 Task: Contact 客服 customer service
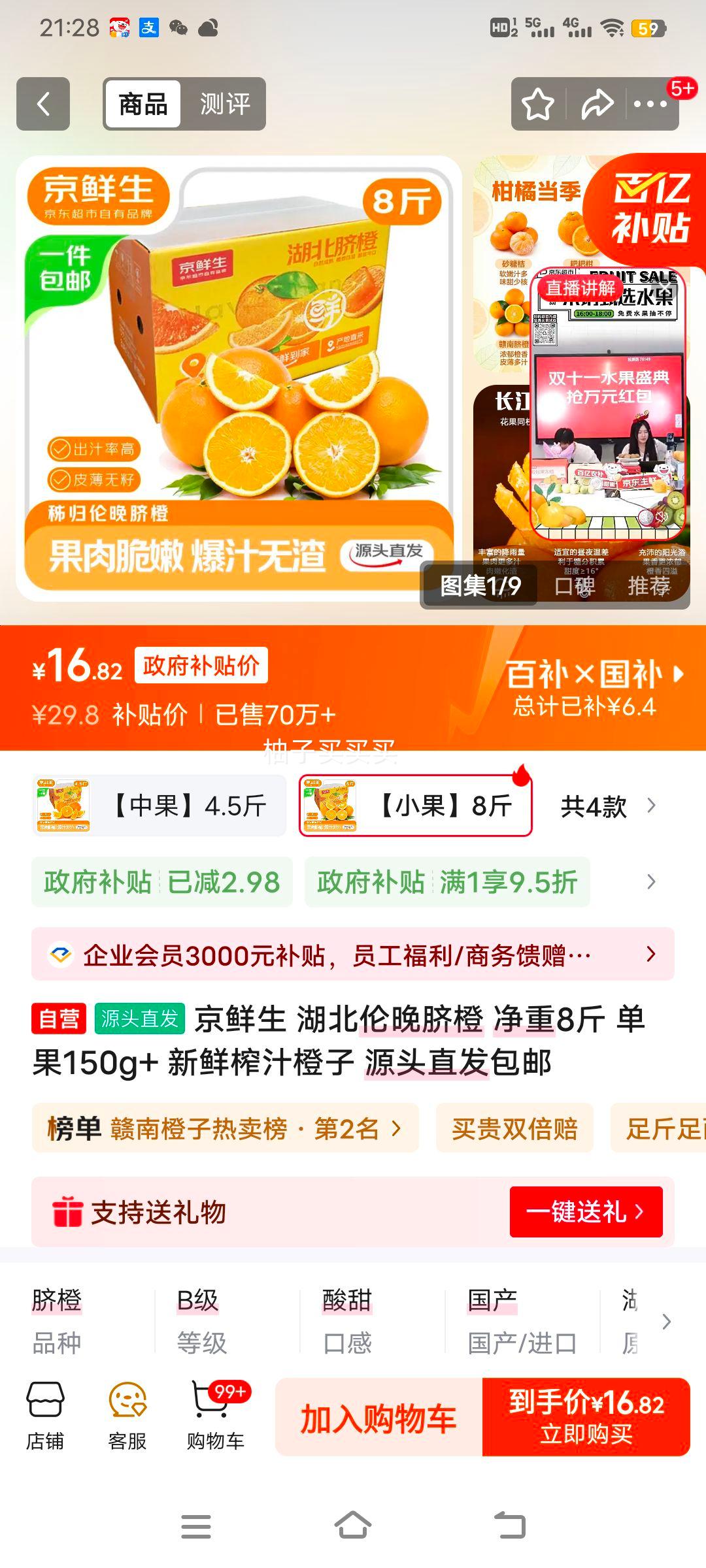point(127,1416)
